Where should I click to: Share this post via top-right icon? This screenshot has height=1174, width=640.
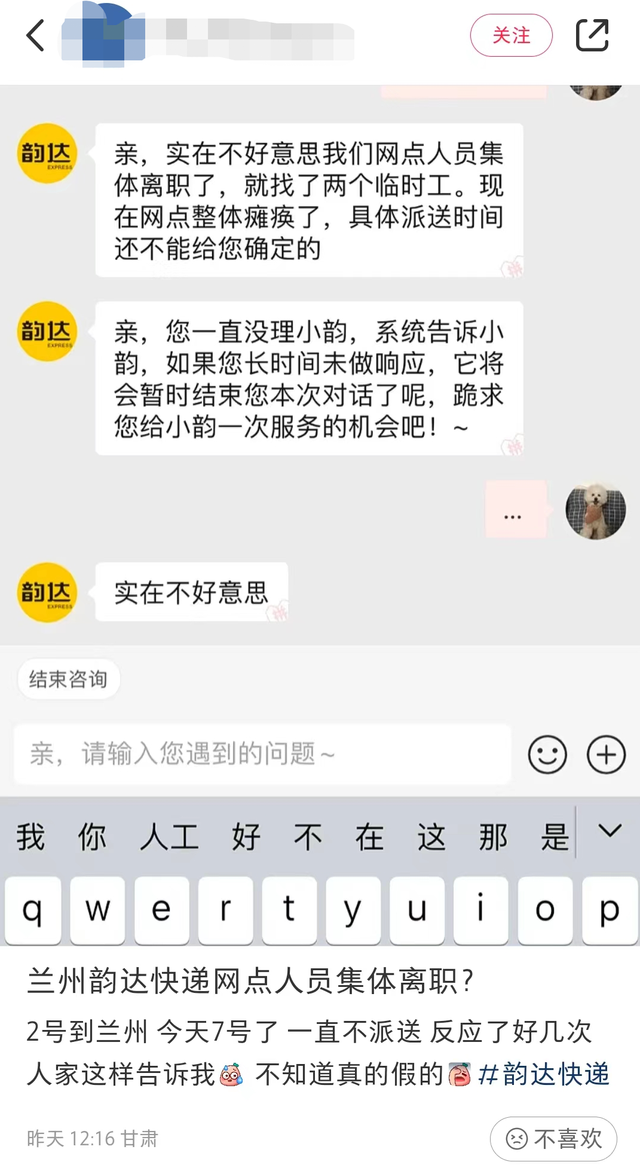(592, 36)
